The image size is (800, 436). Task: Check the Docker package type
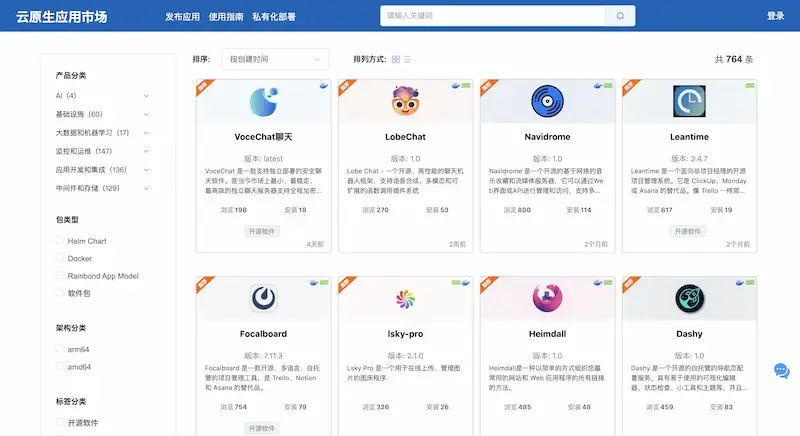60,258
